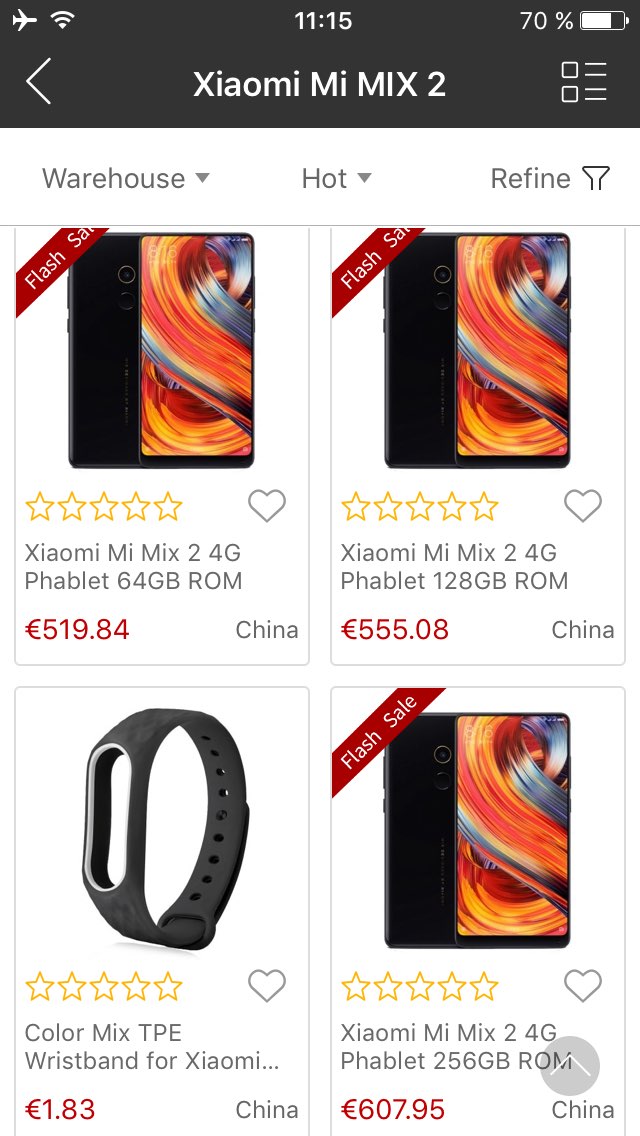Image resolution: width=640 pixels, height=1136 pixels.
Task: Switch to list view layout
Action: [x=583, y=81]
